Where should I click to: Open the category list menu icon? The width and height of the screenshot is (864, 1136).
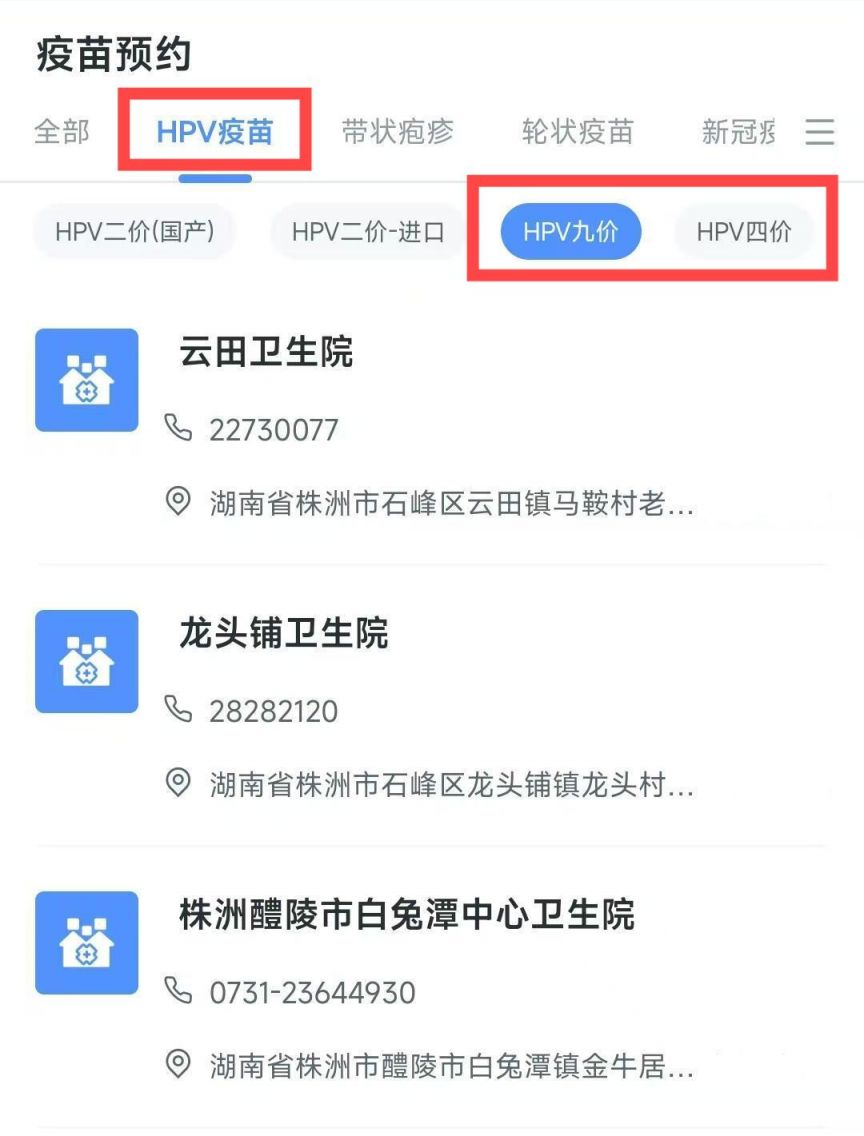pyautogui.click(x=820, y=132)
